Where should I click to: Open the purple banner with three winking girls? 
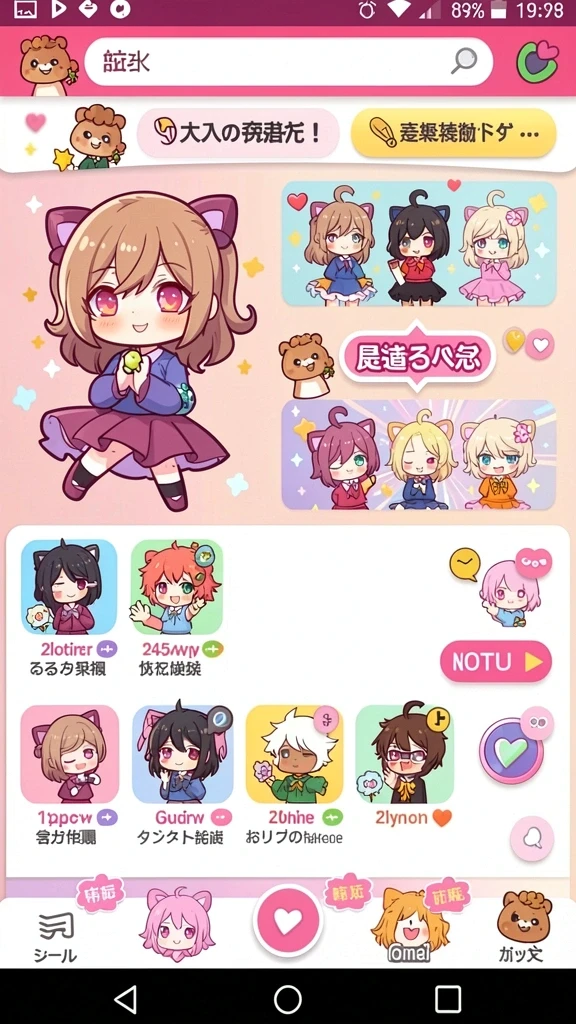[419, 455]
